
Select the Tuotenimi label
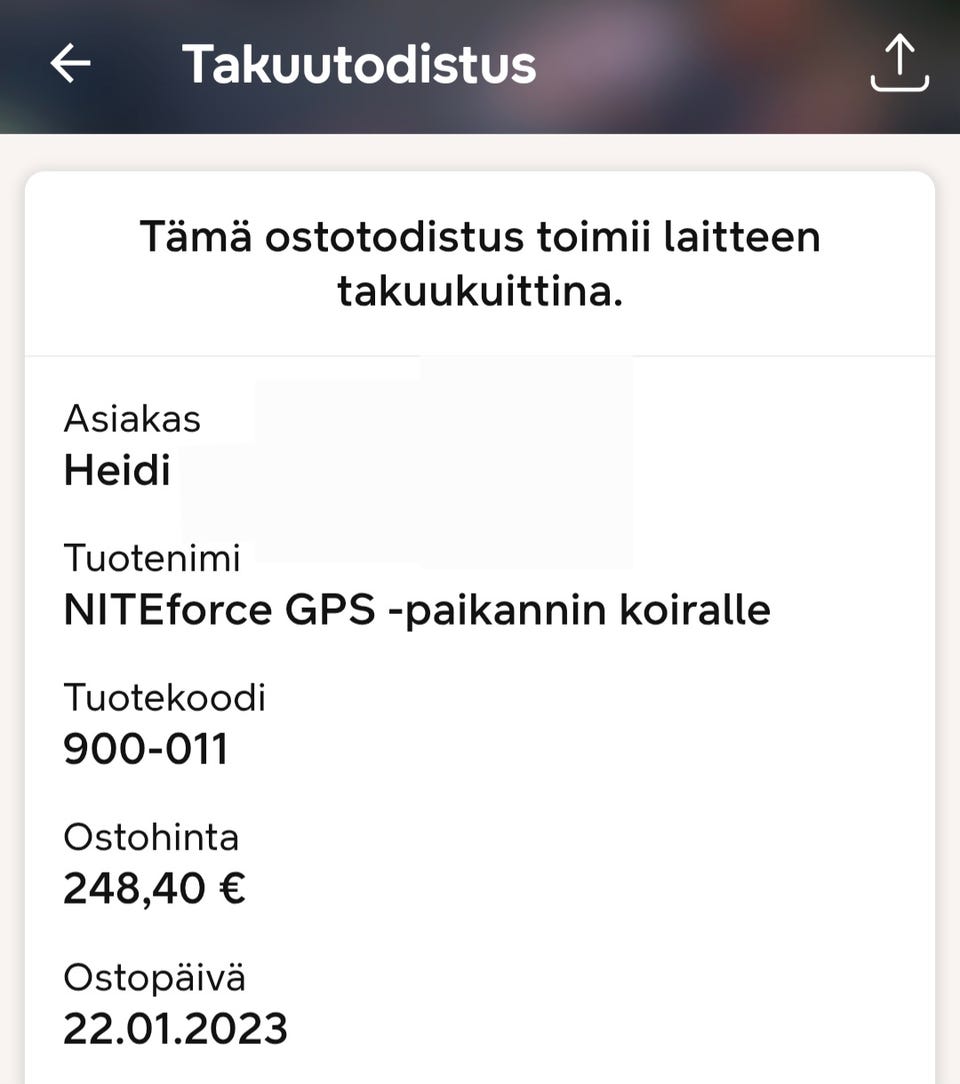pyautogui.click(x=153, y=559)
